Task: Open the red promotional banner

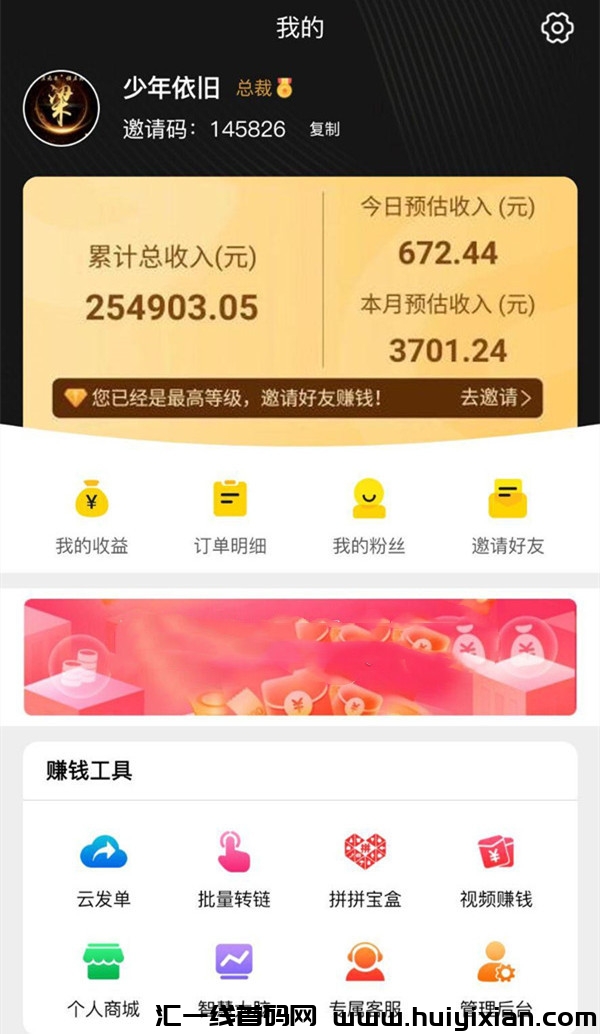Action: click(300, 657)
